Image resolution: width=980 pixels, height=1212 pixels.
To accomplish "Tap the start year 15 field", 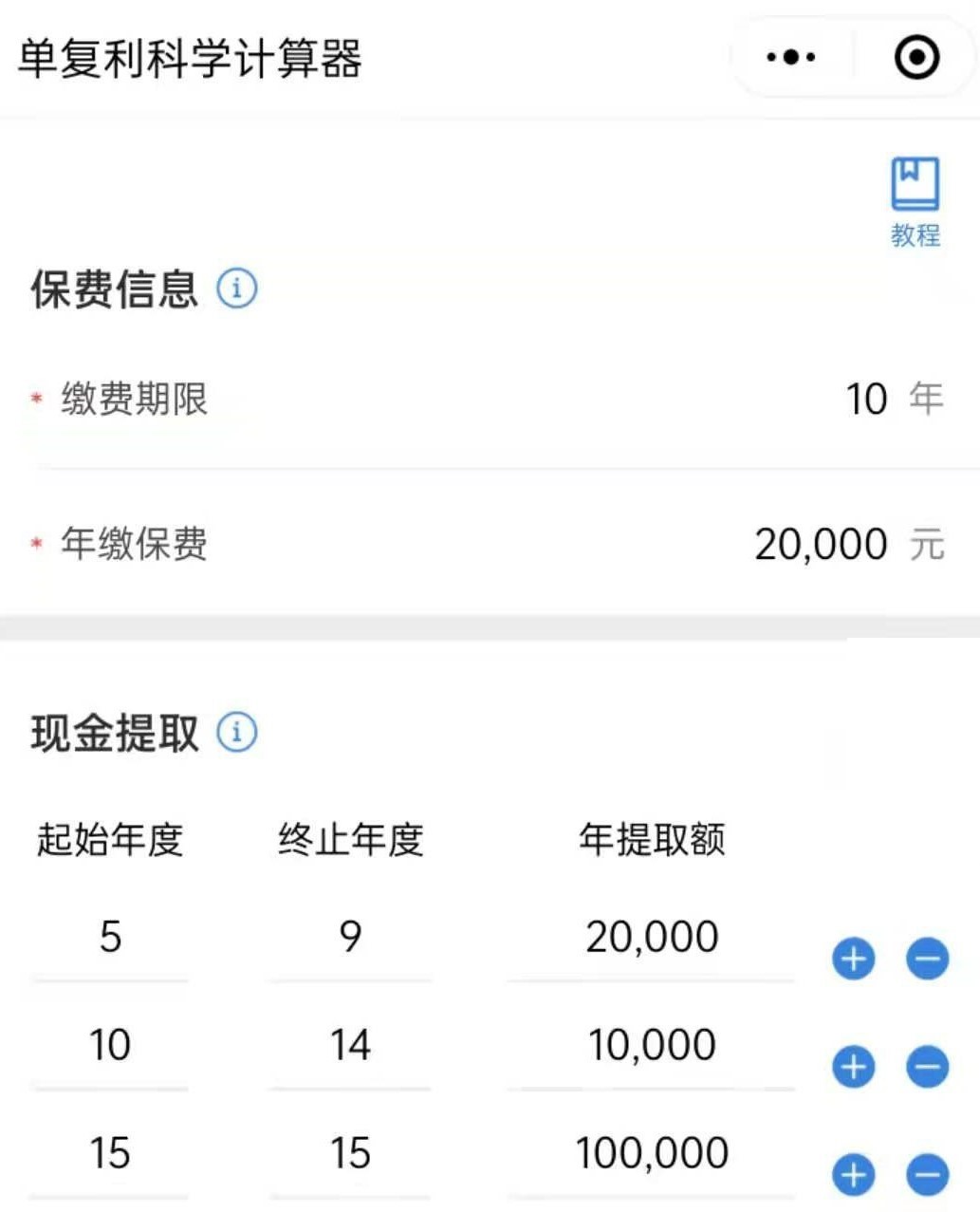I will 111,1154.
